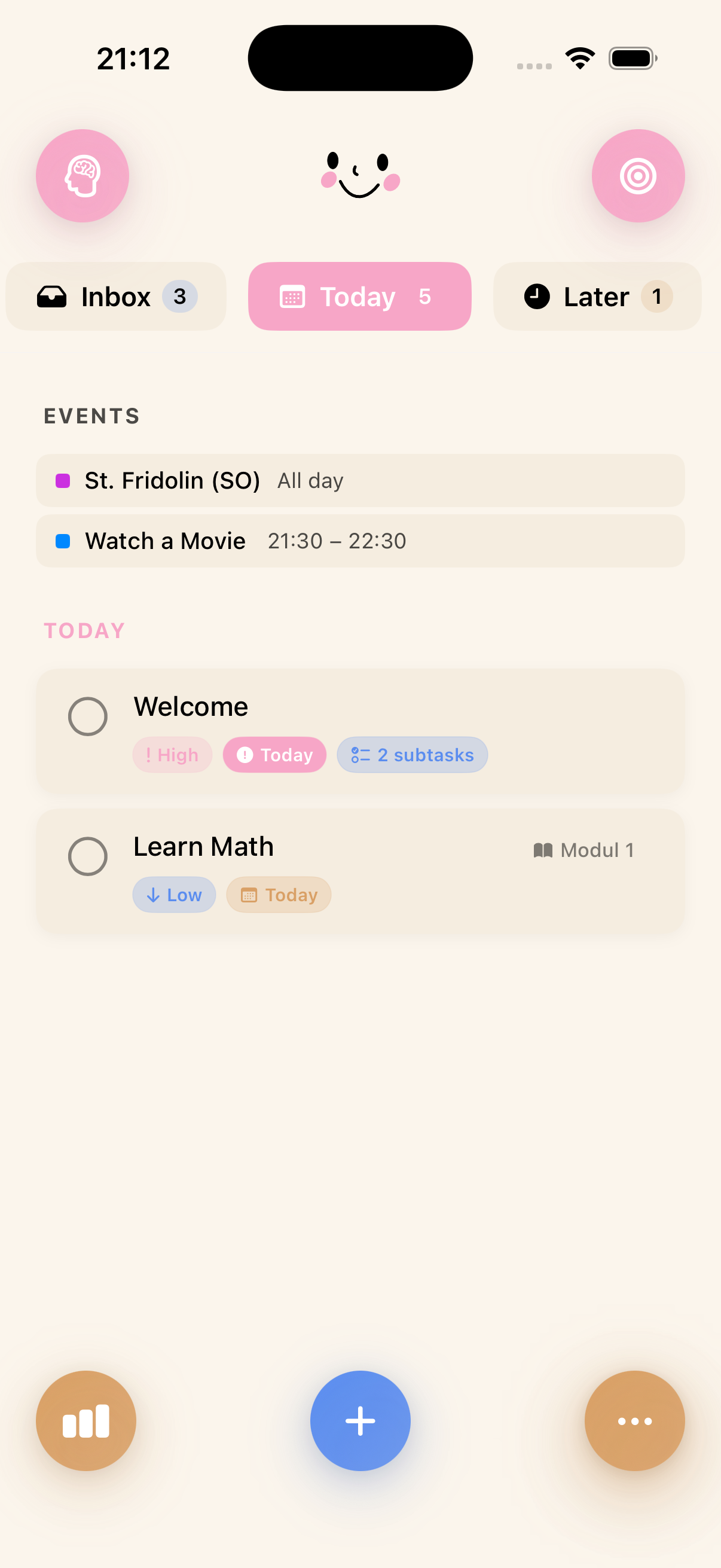Open the focus target icon
Viewport: 721px width, 1568px height.
tap(638, 175)
